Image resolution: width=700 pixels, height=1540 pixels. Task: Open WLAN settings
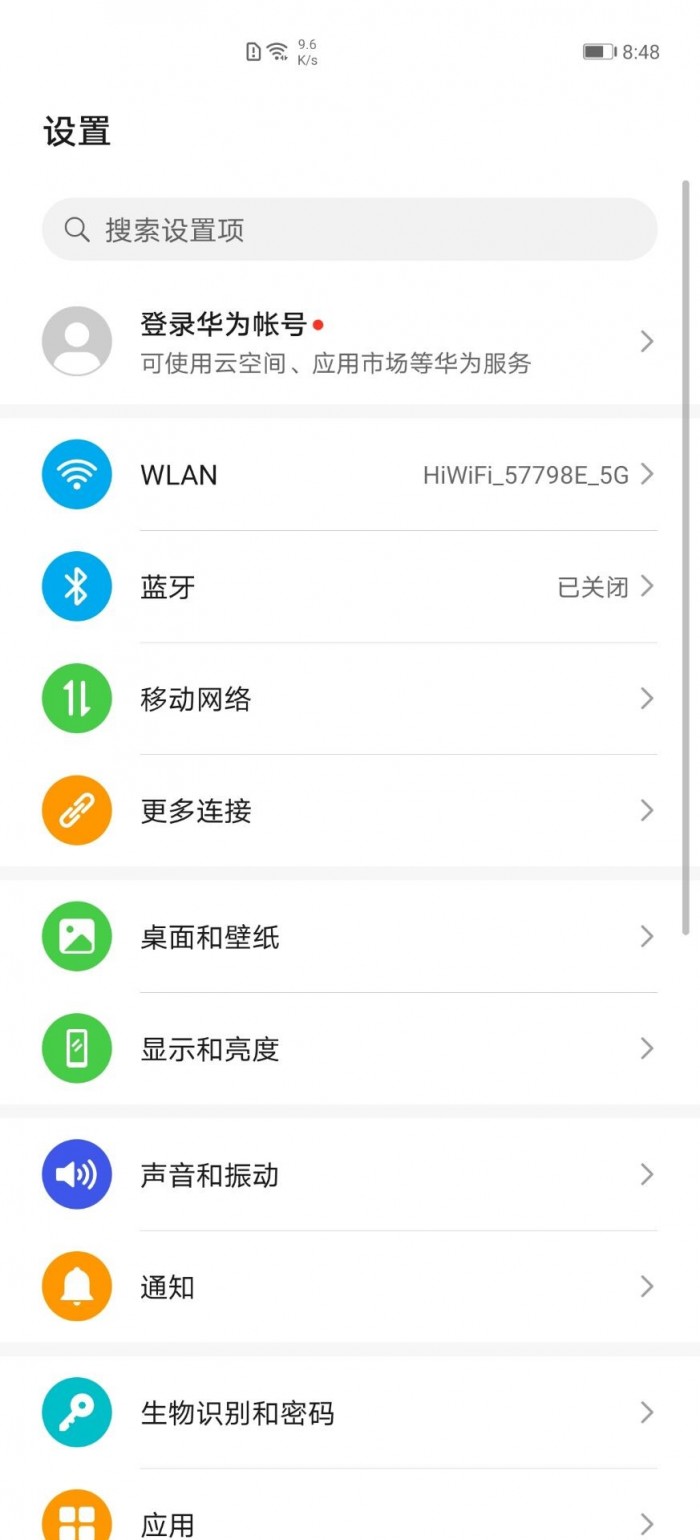pyautogui.click(x=350, y=475)
